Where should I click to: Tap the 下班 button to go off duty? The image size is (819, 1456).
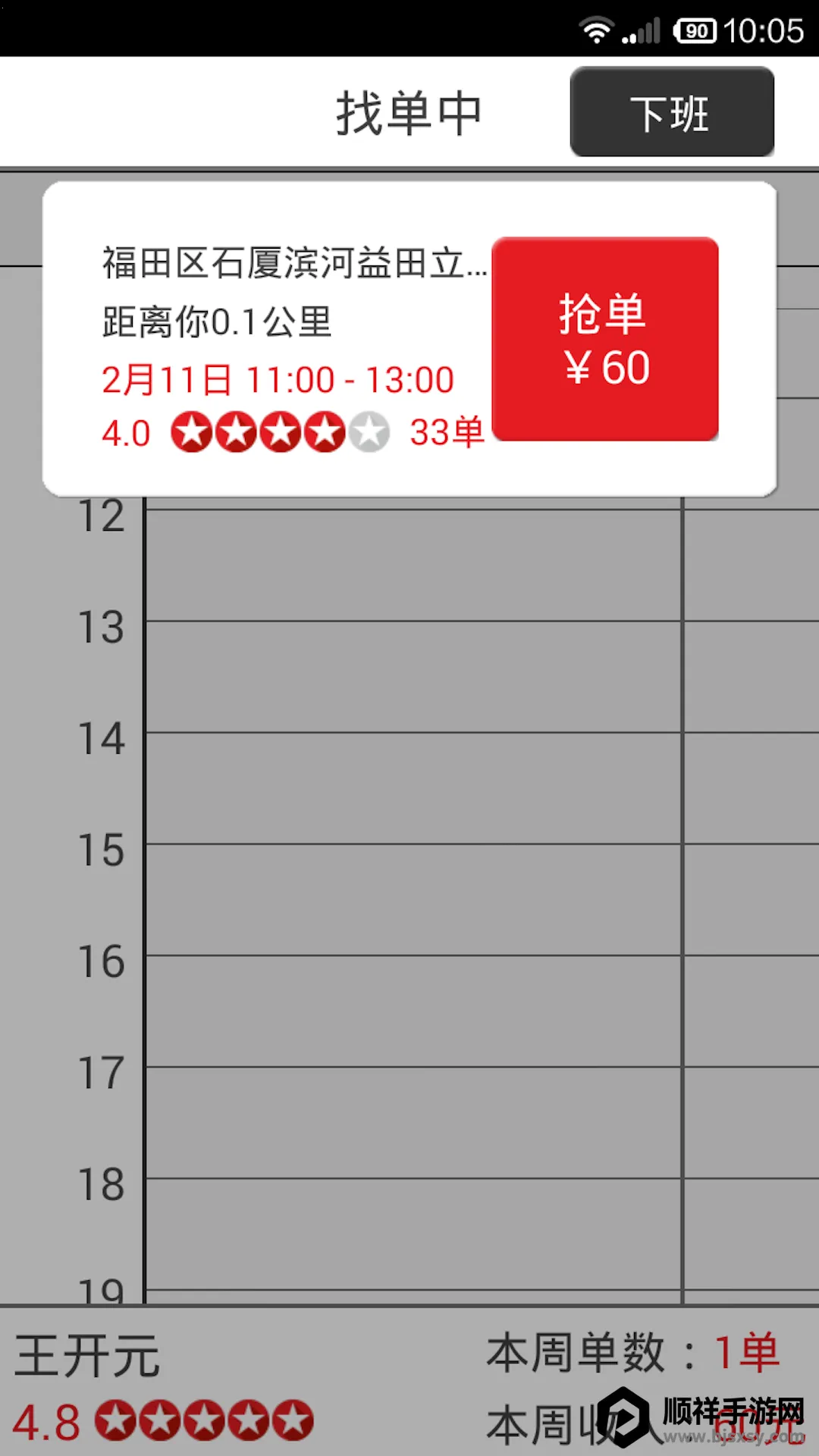click(672, 112)
